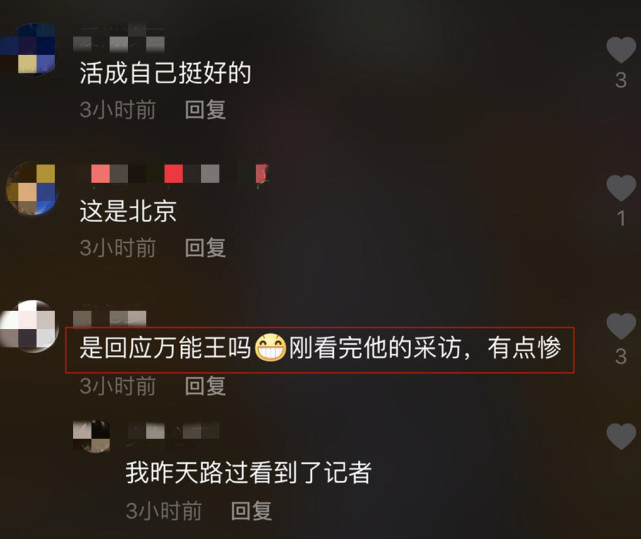The image size is (641, 539).
Task: Open avatar of the 是回应万能王吗 commenter
Action: 32,326
